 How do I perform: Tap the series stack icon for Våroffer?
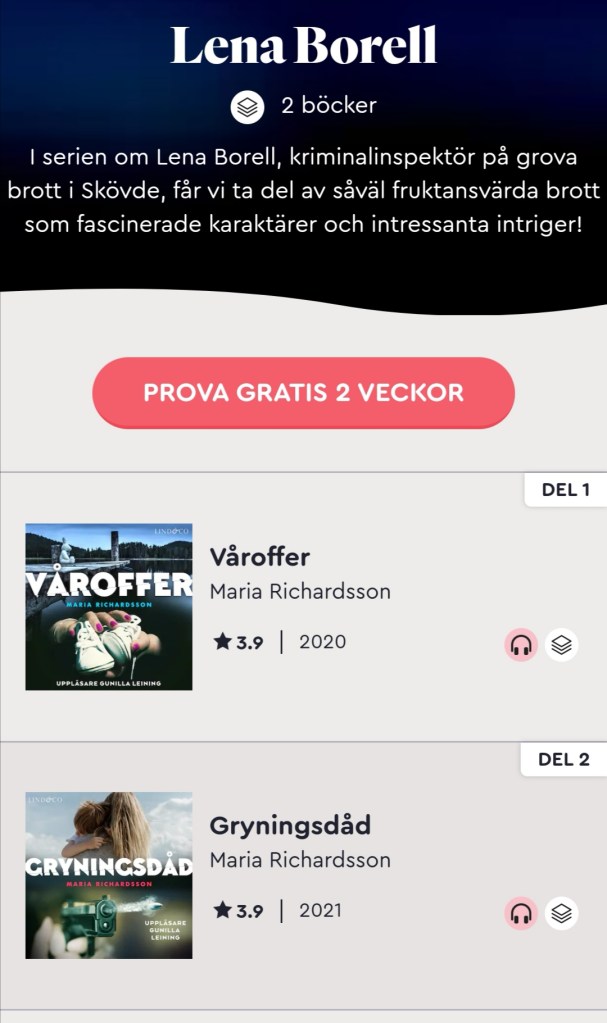click(x=562, y=645)
